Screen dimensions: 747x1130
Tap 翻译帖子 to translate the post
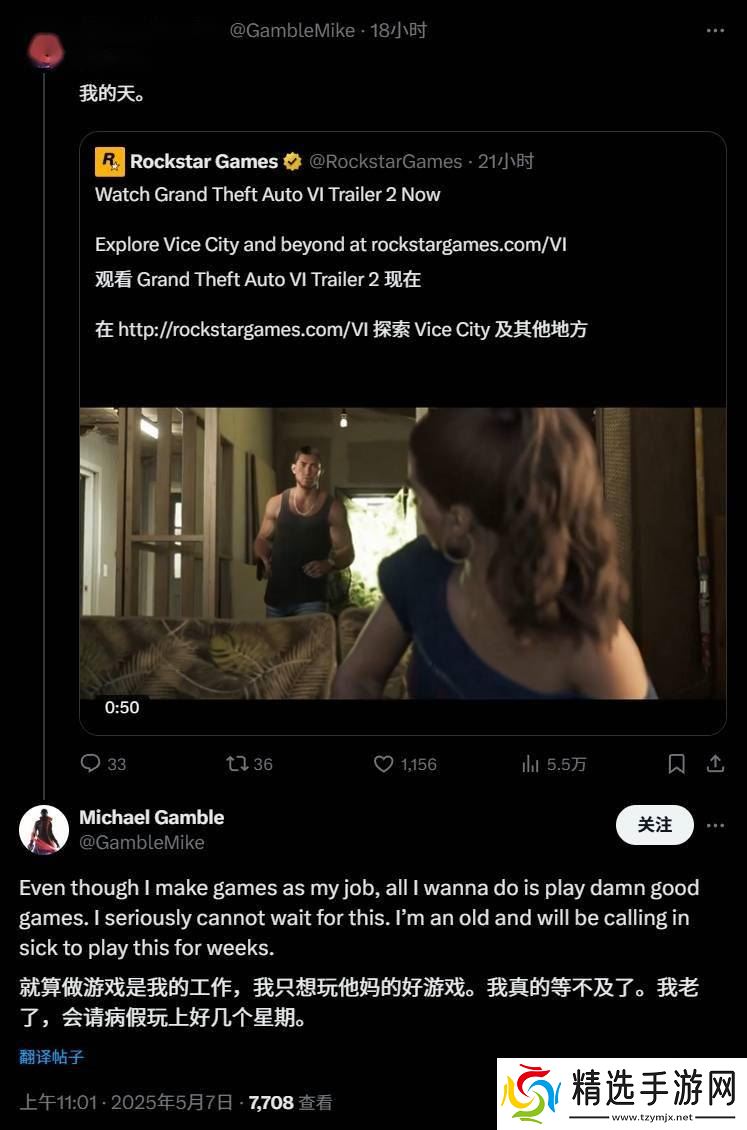(52, 1056)
